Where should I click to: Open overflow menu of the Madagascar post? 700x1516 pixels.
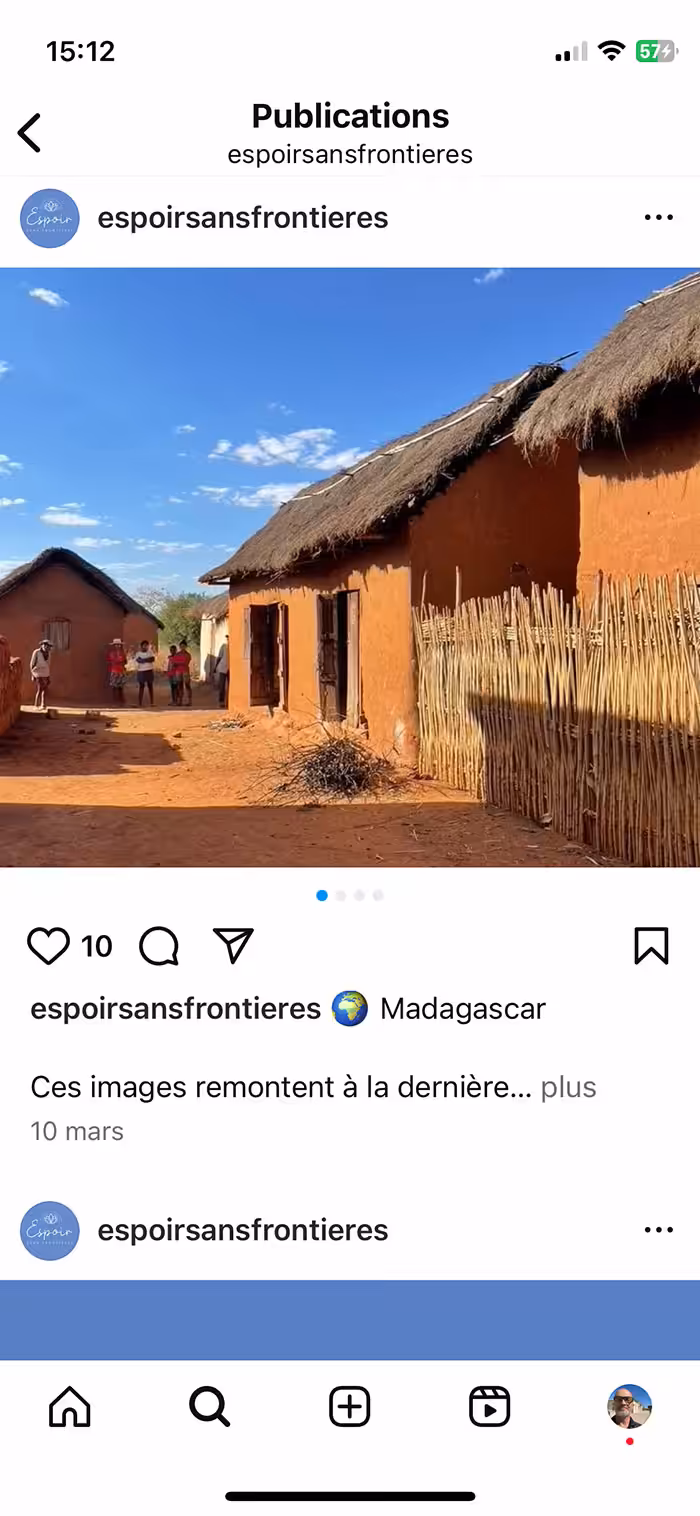[x=658, y=218]
